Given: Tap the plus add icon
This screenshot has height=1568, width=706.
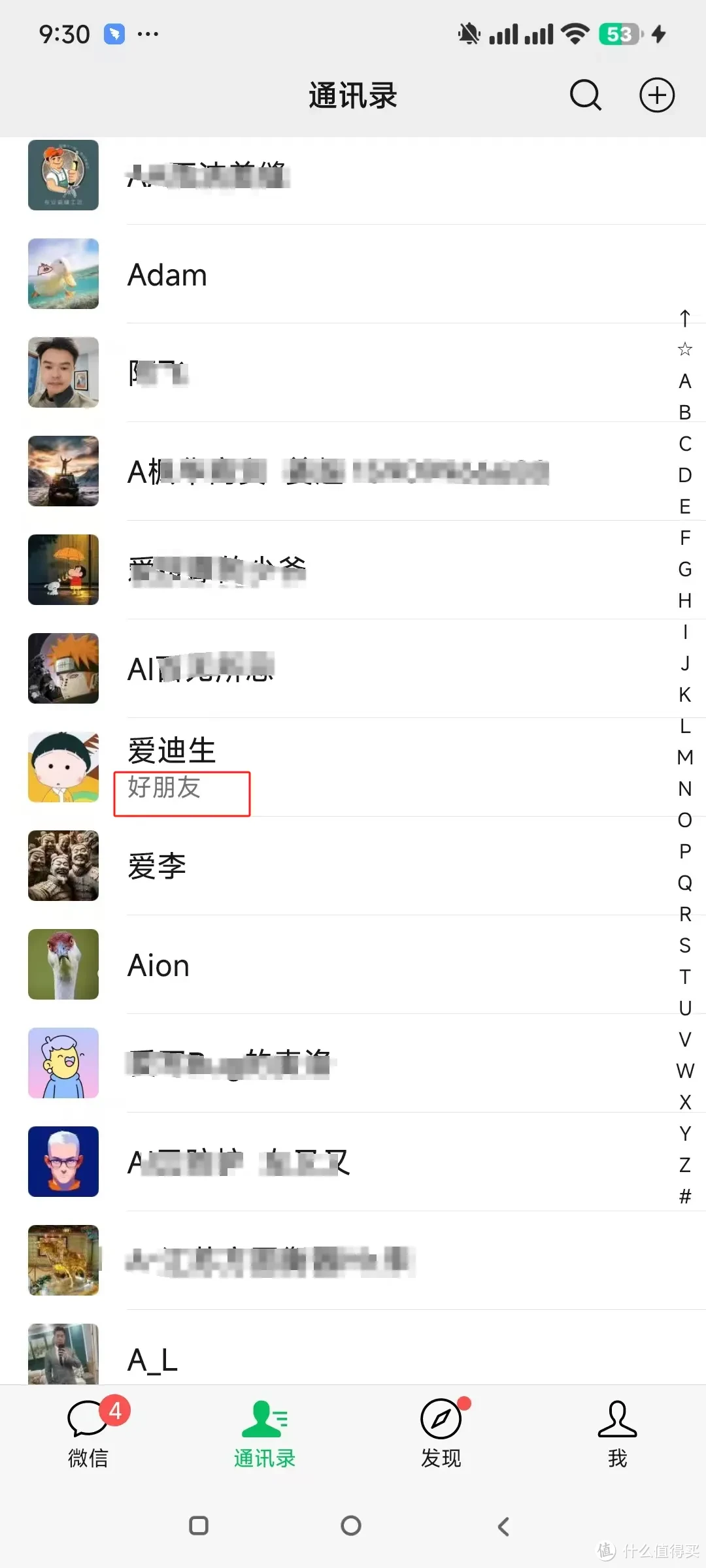Looking at the screenshot, I should coord(656,95).
